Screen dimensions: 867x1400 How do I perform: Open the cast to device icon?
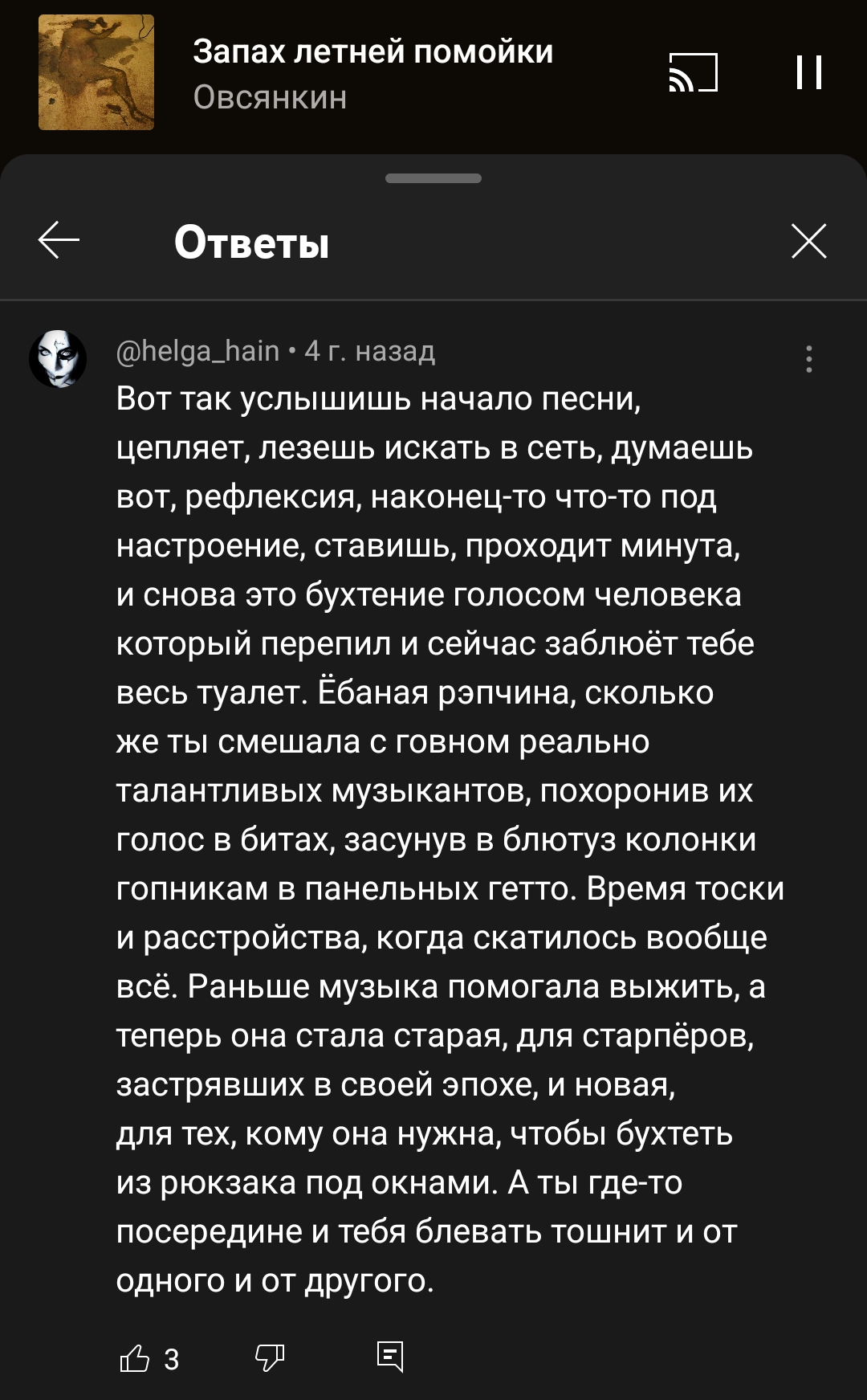694,72
